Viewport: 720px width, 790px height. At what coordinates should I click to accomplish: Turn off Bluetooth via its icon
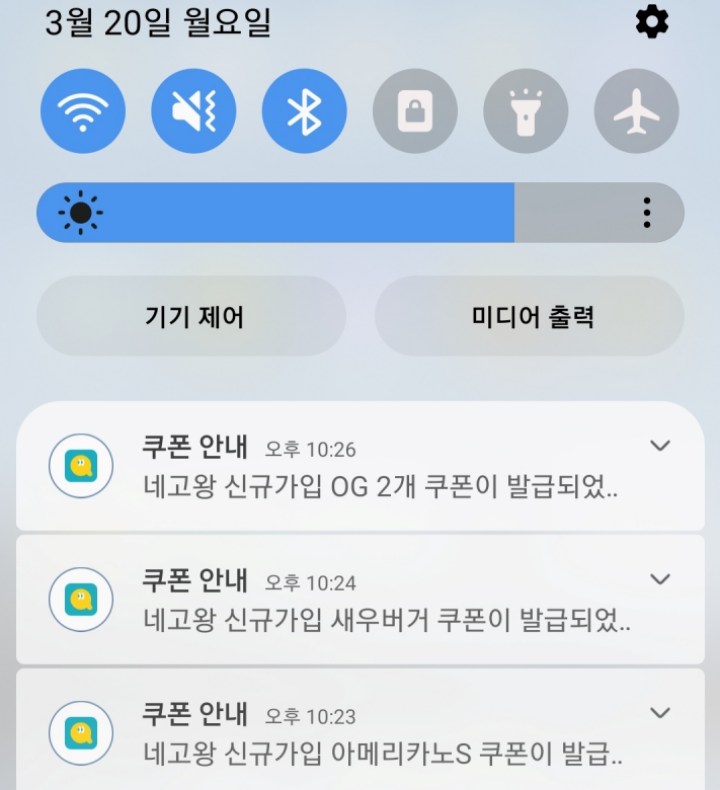tap(304, 110)
